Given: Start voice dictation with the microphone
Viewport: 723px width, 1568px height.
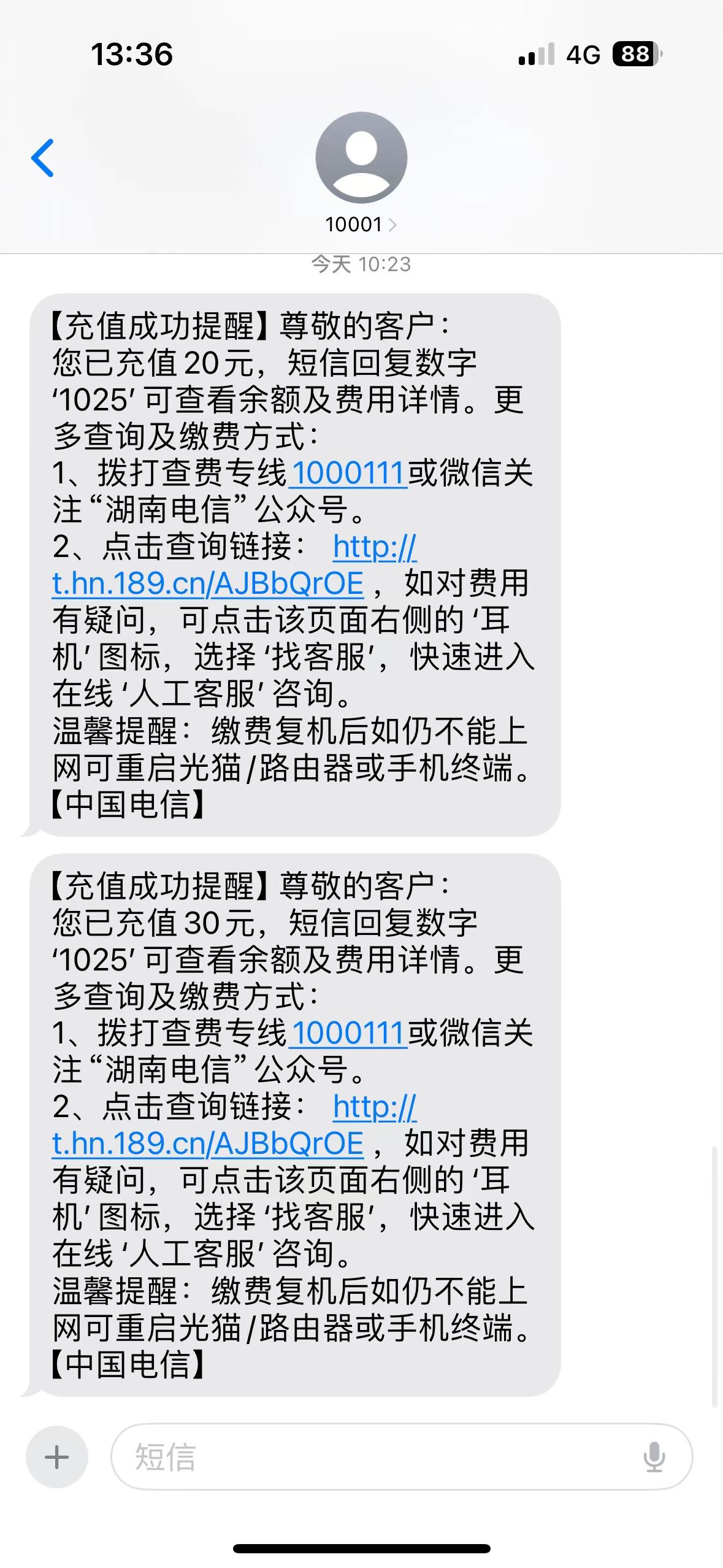Looking at the screenshot, I should click(x=654, y=1457).
